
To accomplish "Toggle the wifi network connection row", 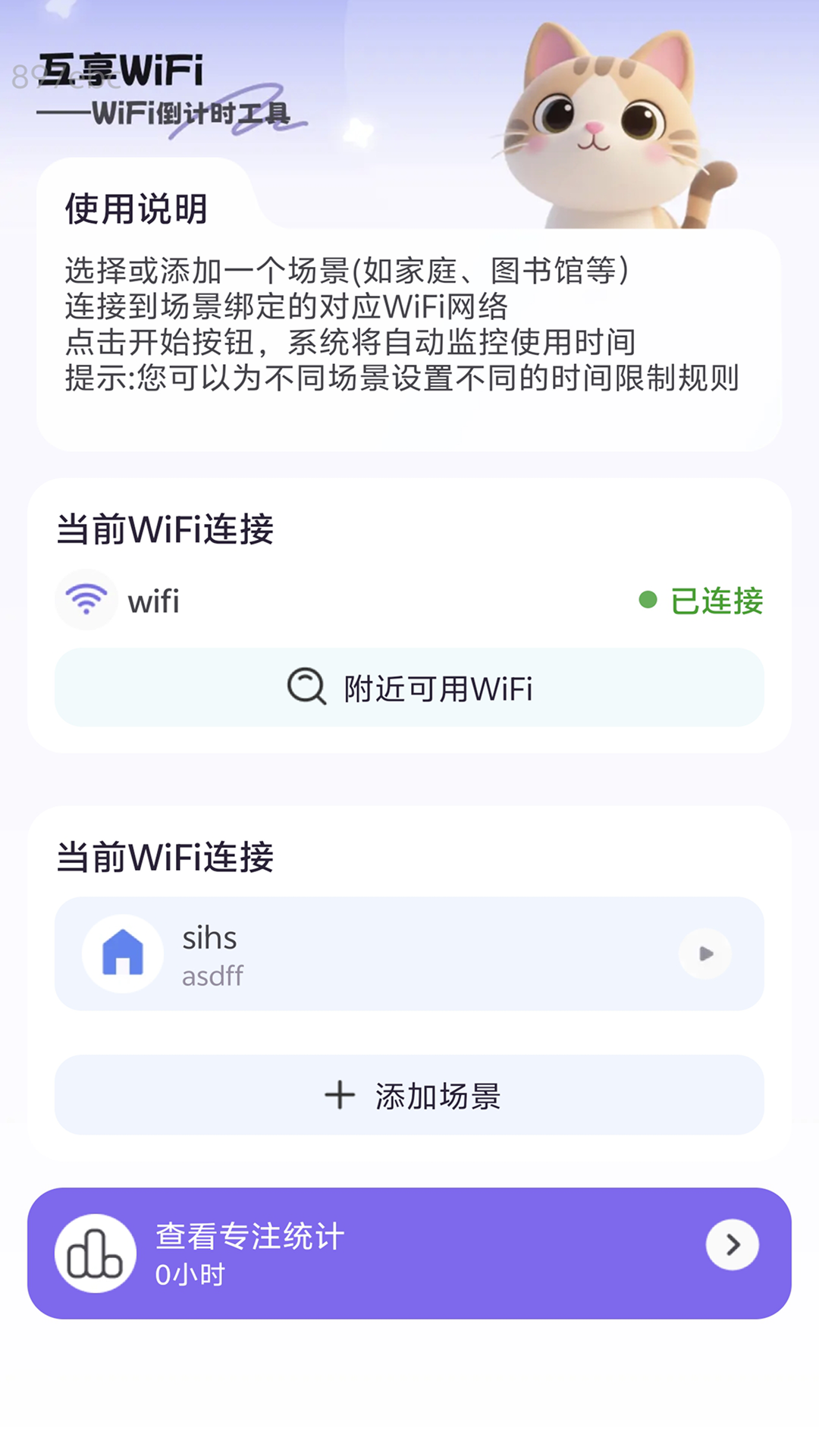I will point(409,601).
